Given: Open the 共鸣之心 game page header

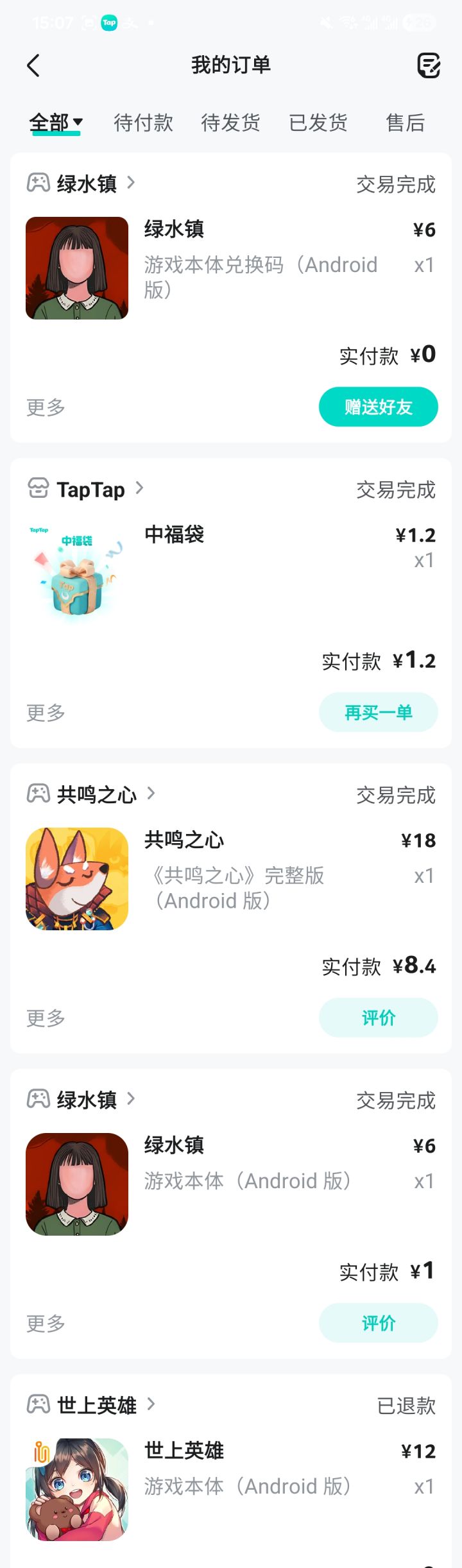Looking at the screenshot, I should pyautogui.click(x=96, y=795).
